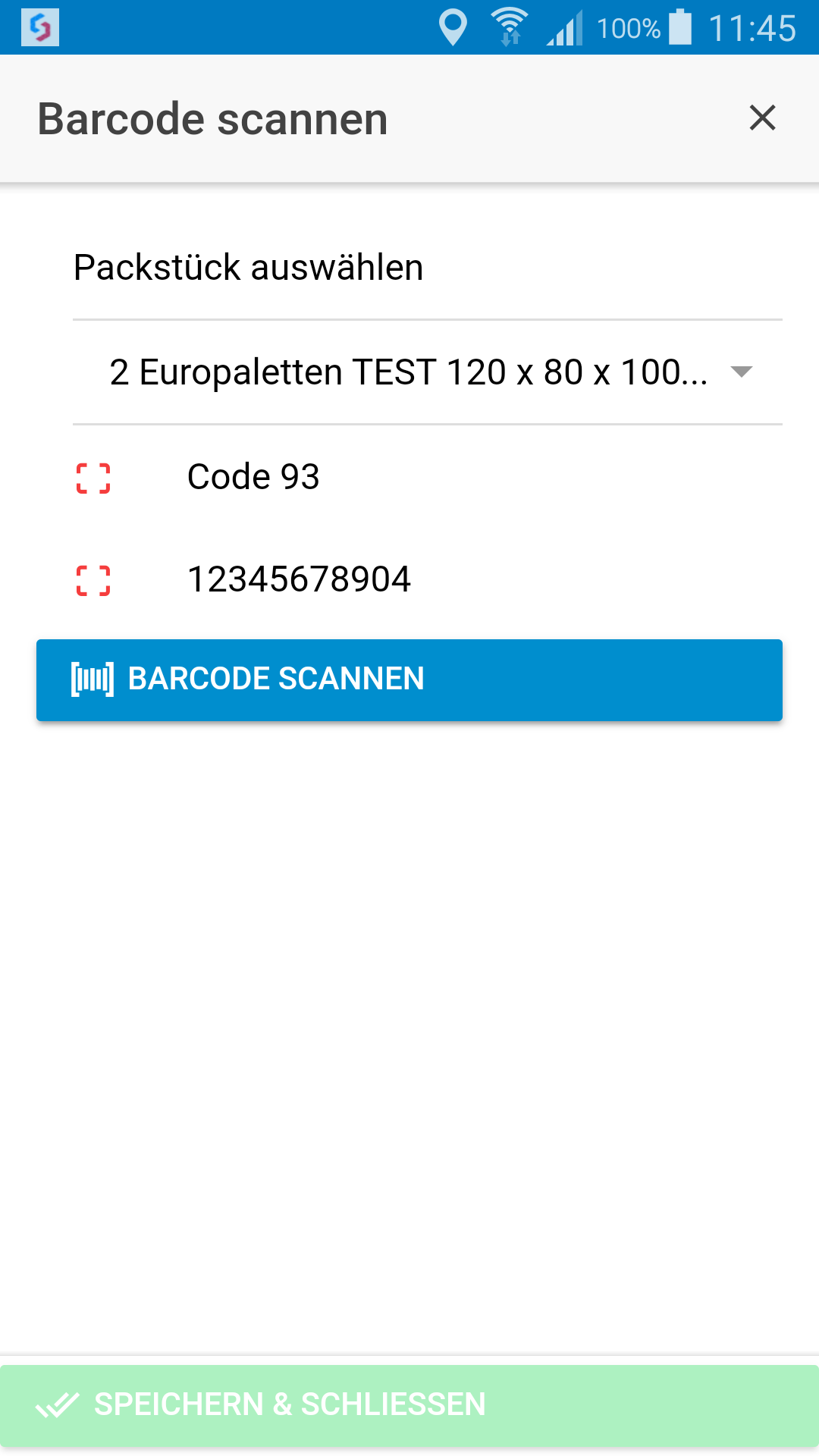Screen dimensions: 819x1456
Task: Close the Barcode scannen dialog
Action: (762, 118)
